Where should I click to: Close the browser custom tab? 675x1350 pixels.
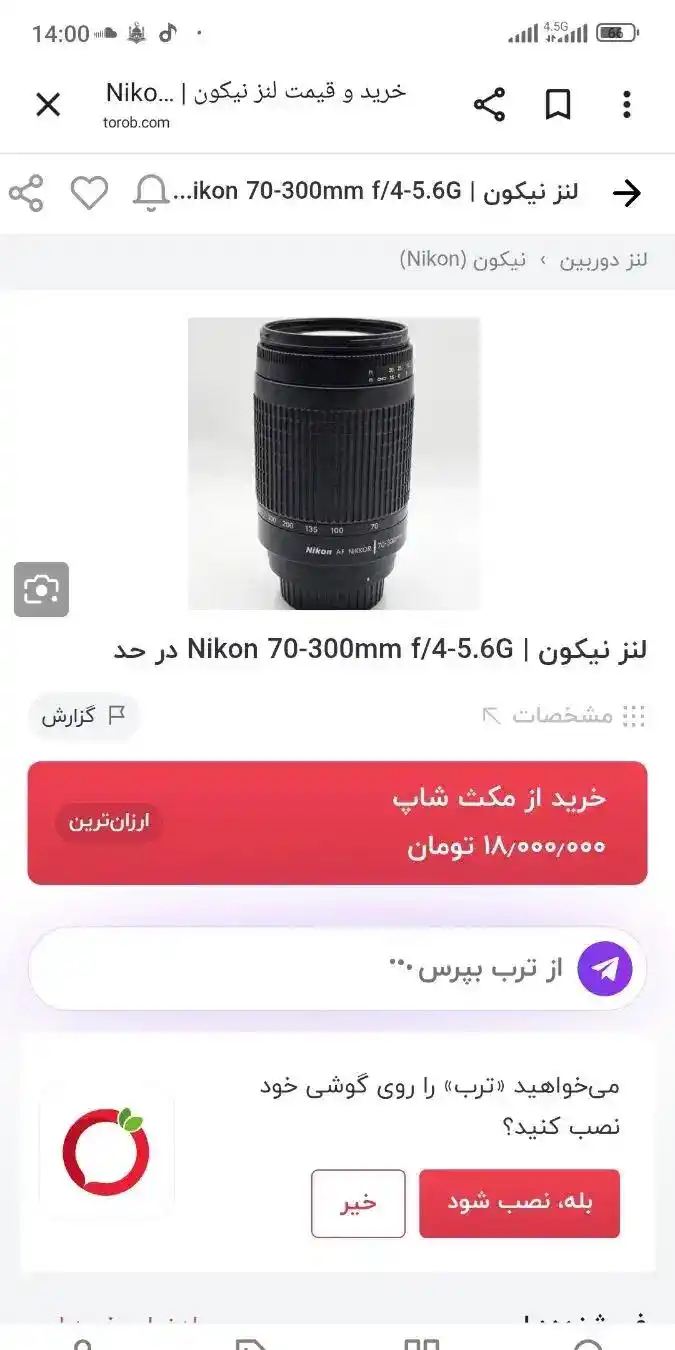coord(48,104)
